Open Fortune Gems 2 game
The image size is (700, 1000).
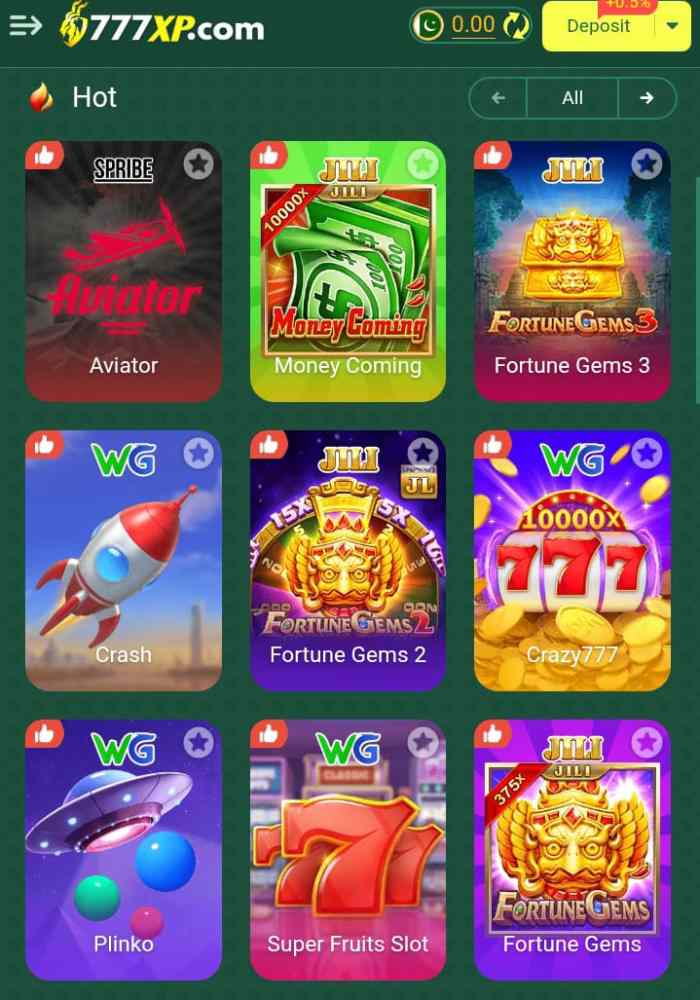point(347,570)
